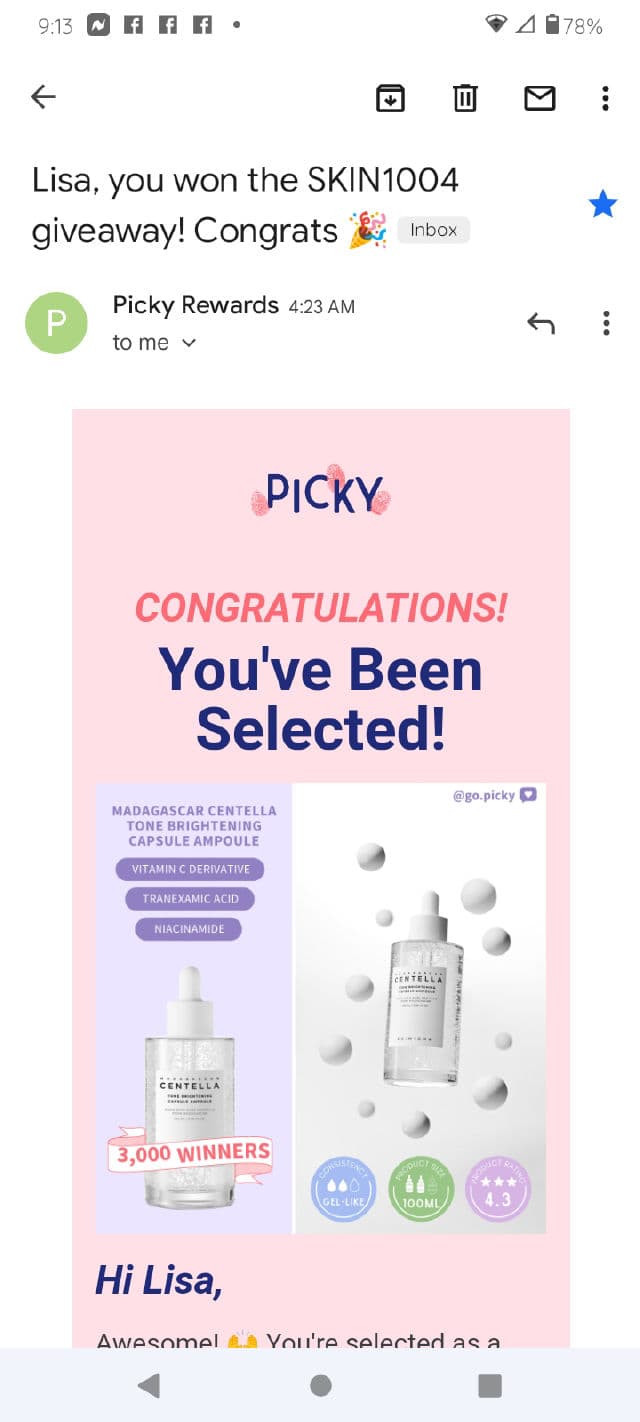
Task: Archive this email
Action: pos(390,98)
